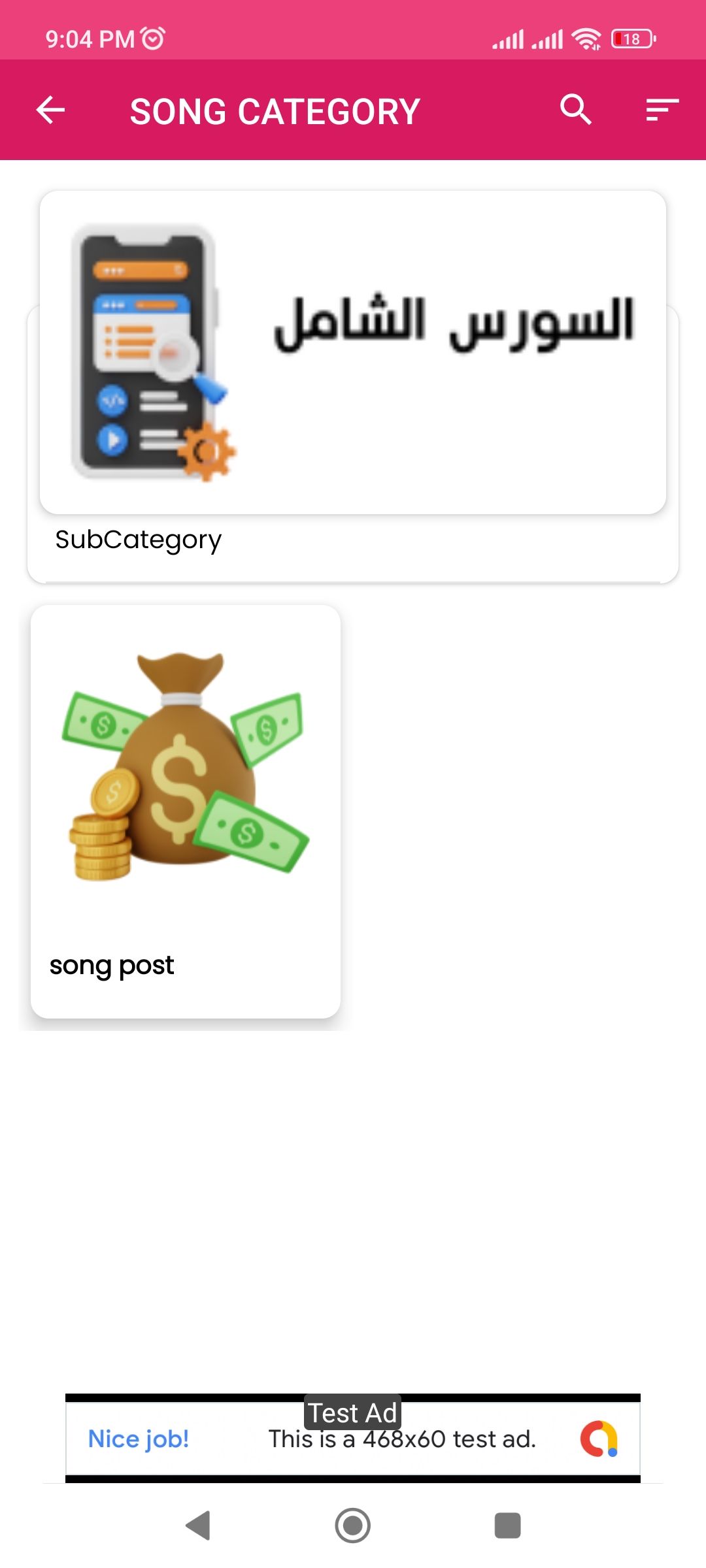Open the sort options icon
The image size is (706, 1568).
coord(662,110)
